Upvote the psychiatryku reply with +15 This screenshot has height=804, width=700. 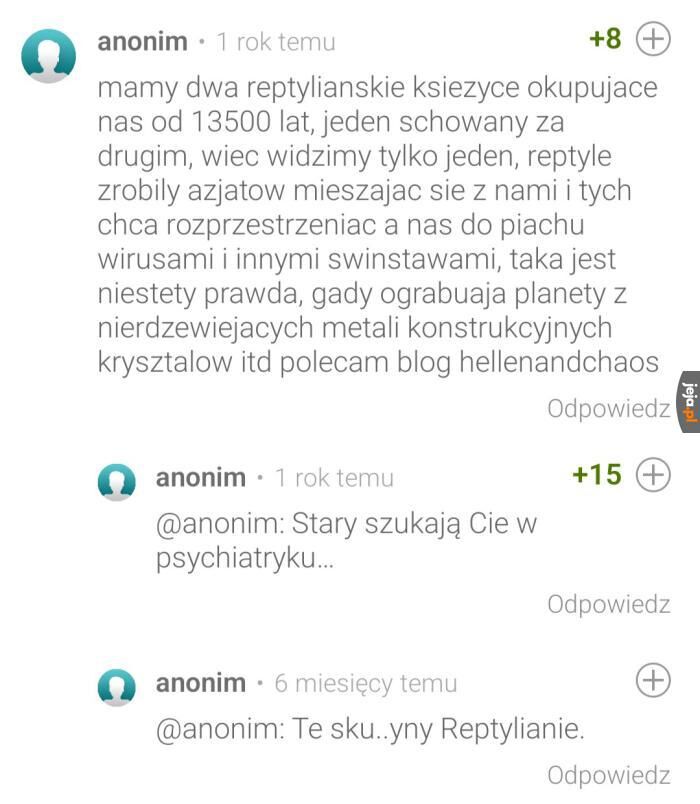click(x=653, y=474)
